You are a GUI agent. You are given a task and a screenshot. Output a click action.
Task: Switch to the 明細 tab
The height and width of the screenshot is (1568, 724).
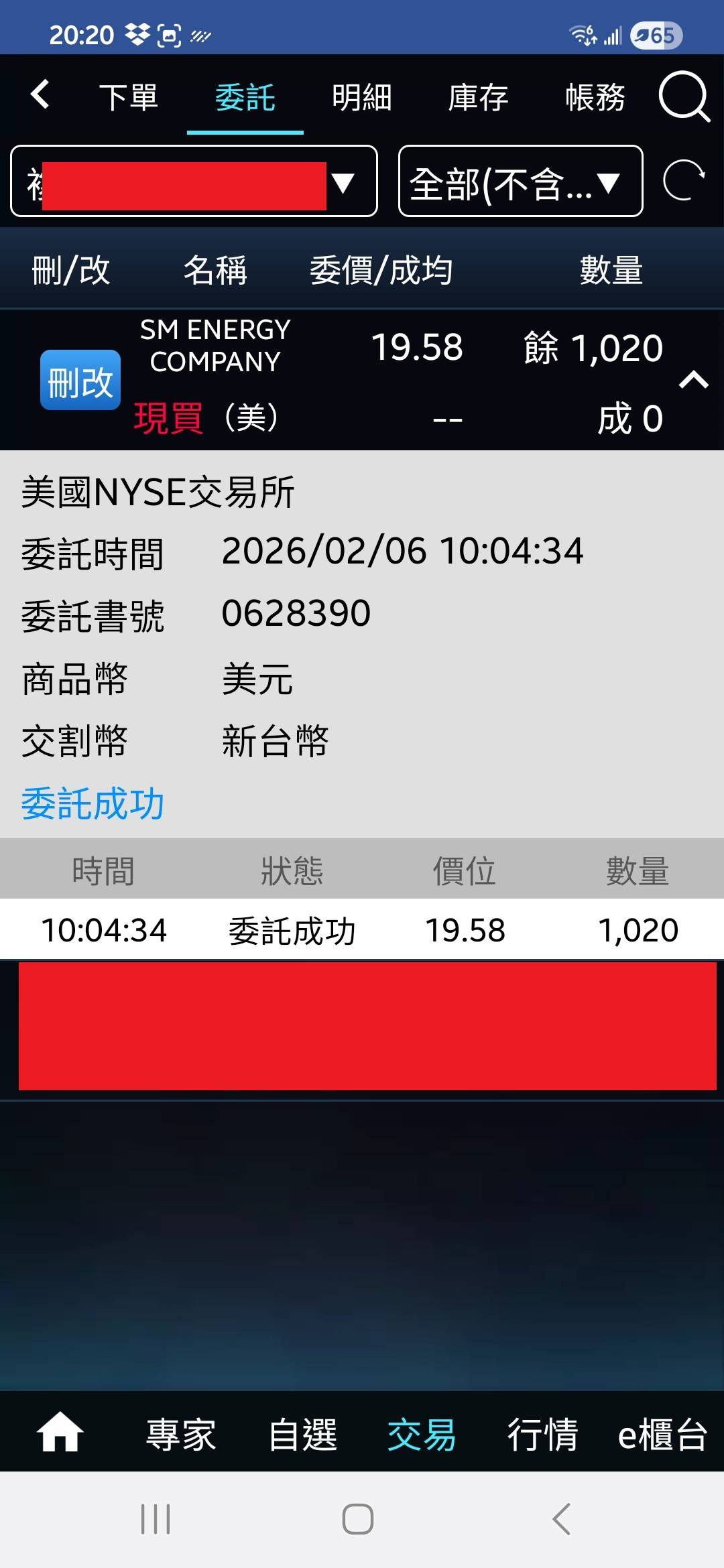click(361, 97)
